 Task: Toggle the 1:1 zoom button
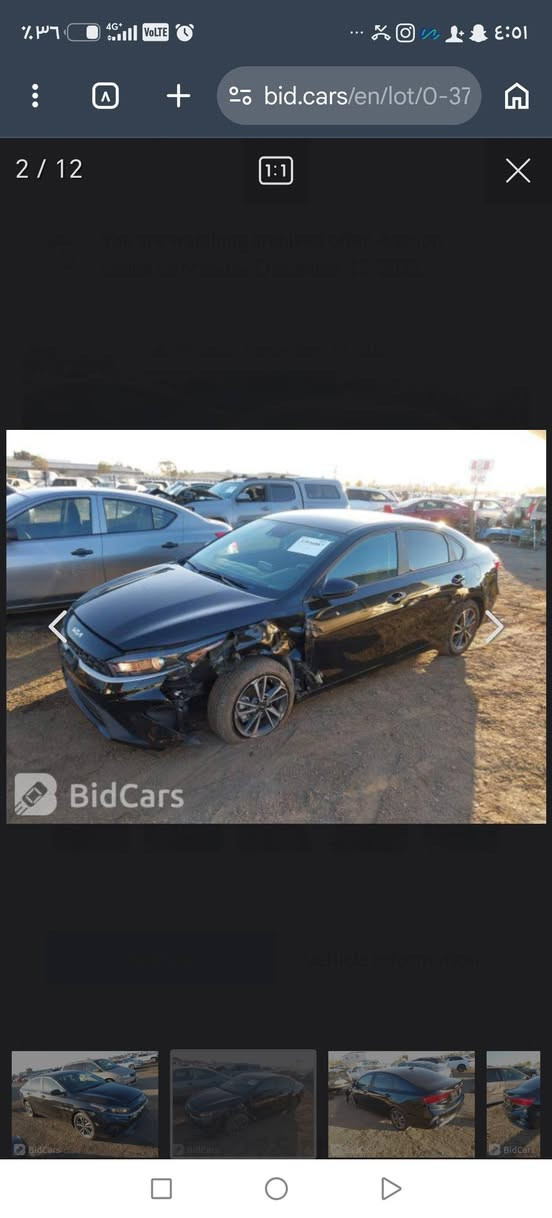coord(276,171)
